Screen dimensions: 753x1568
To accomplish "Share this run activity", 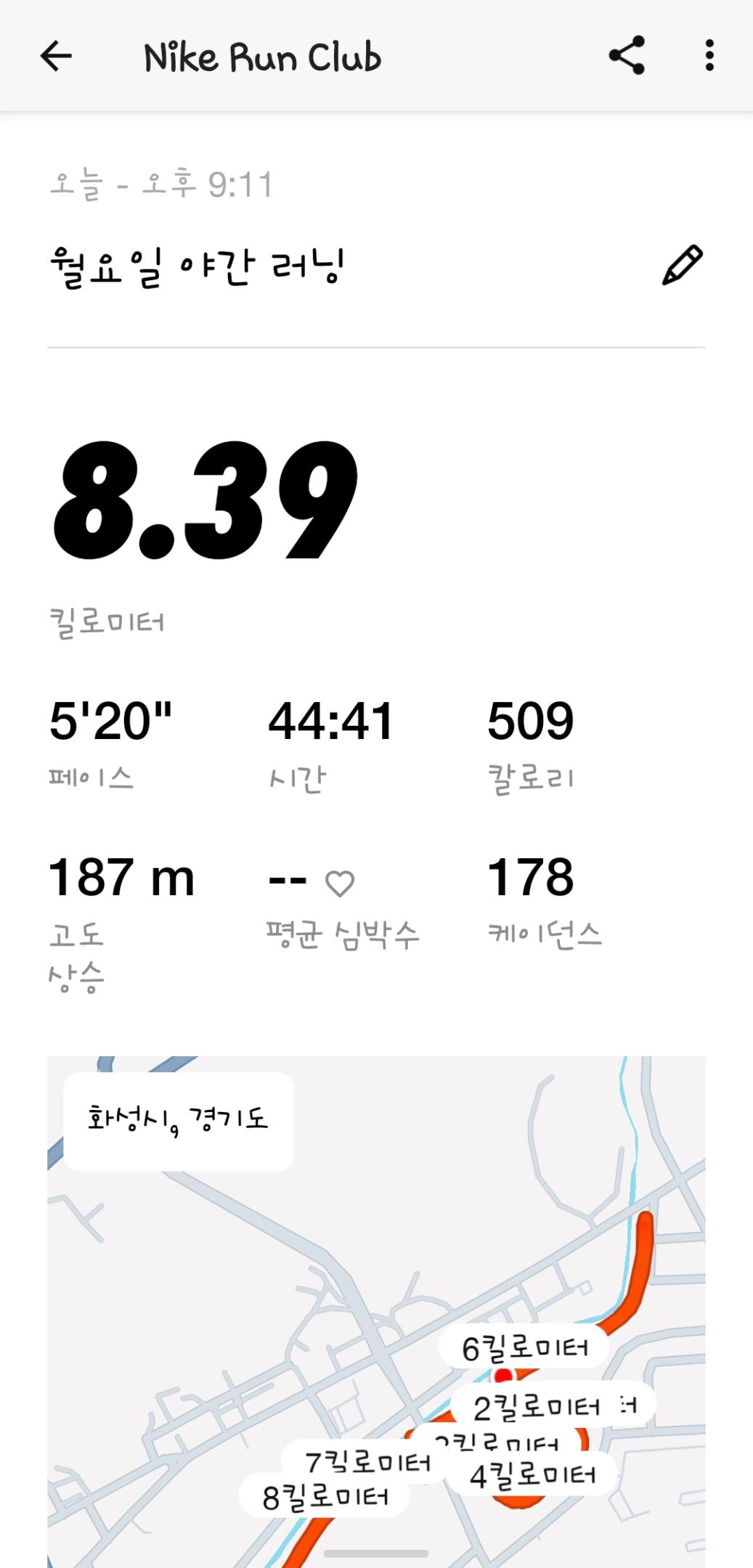I will point(627,56).
